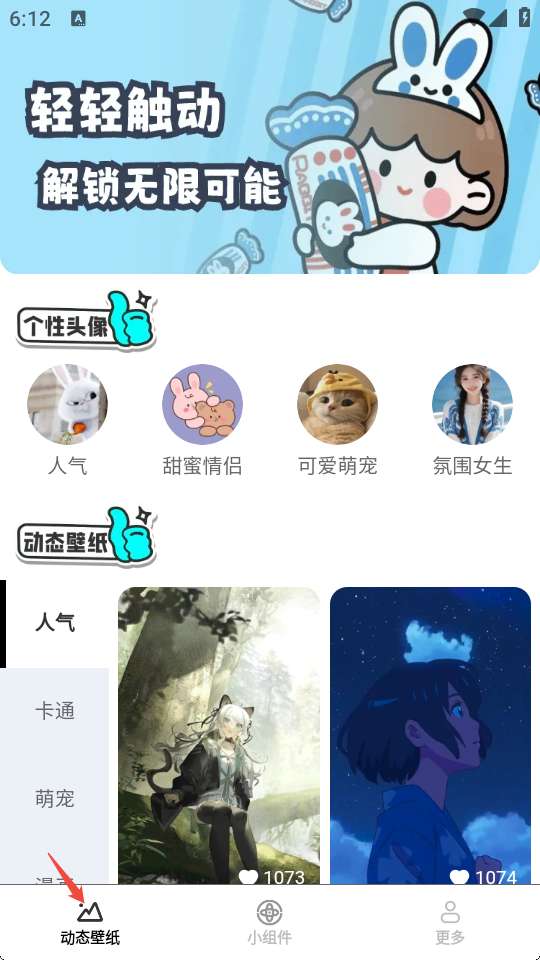540x960 pixels.
Task: Switch to the 萌宠 wallpaper category
Action: (x=54, y=798)
